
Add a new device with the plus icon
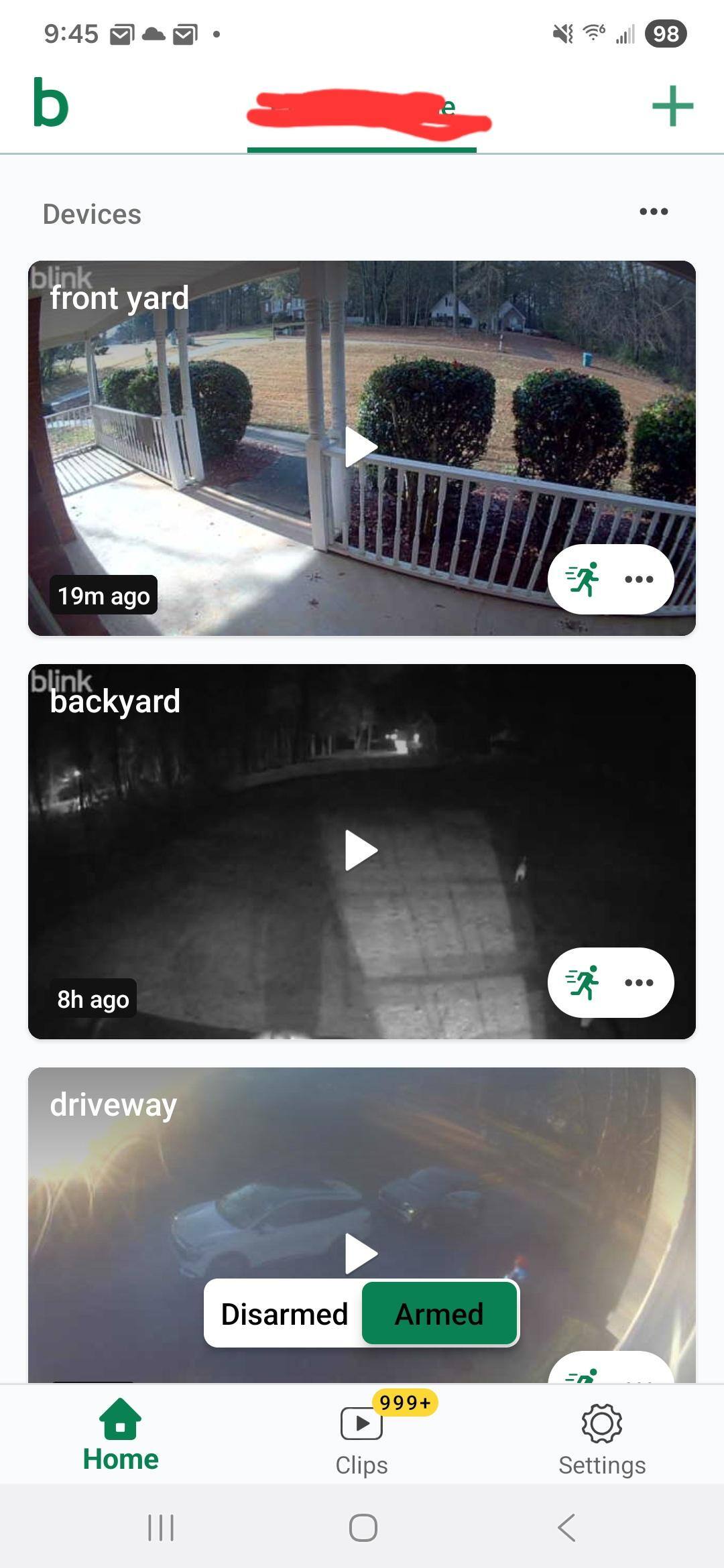[x=672, y=106]
